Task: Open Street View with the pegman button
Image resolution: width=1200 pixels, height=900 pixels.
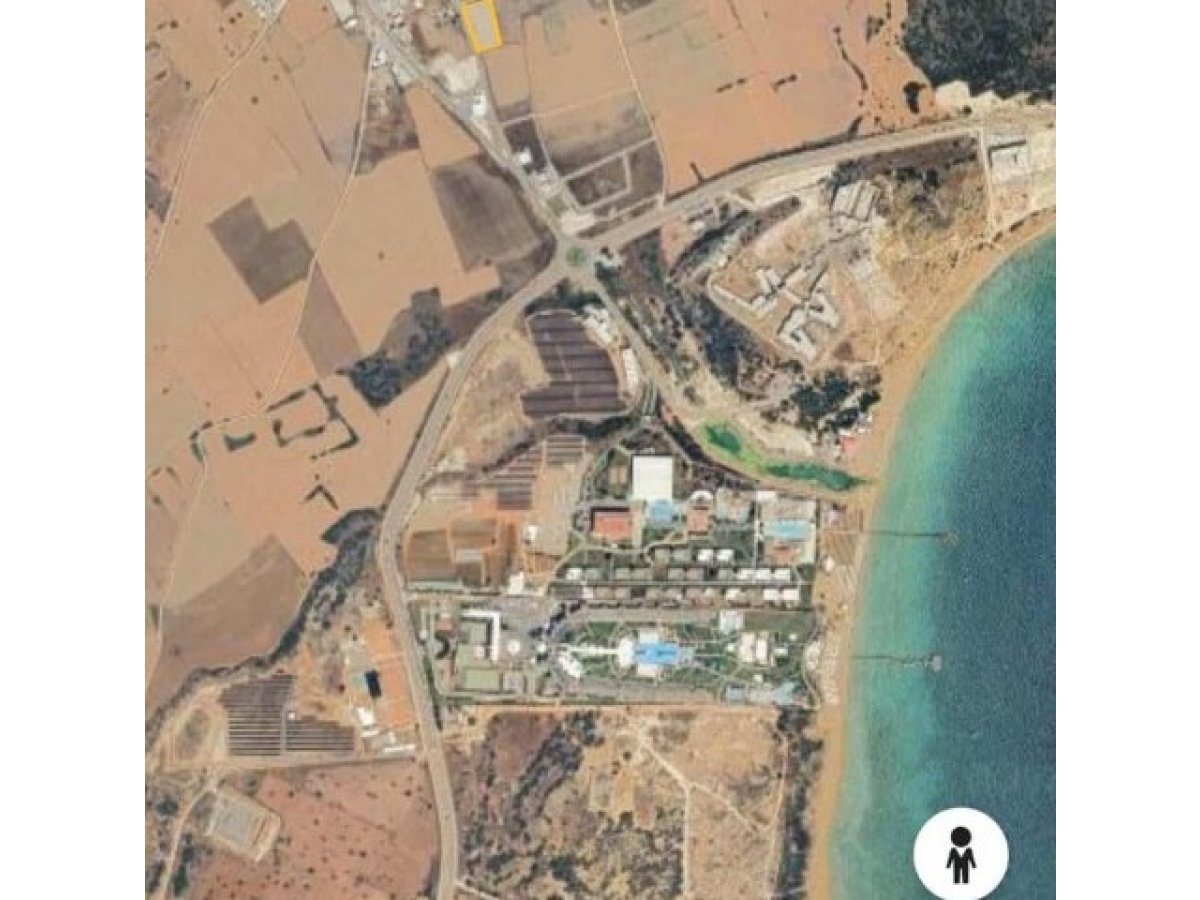Action: (960, 854)
